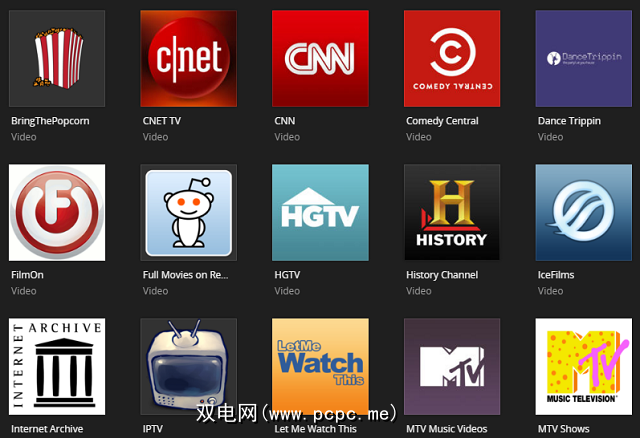The image size is (640, 438).
Task: Open the BringThePopcorn channel
Action: click(x=56, y=58)
